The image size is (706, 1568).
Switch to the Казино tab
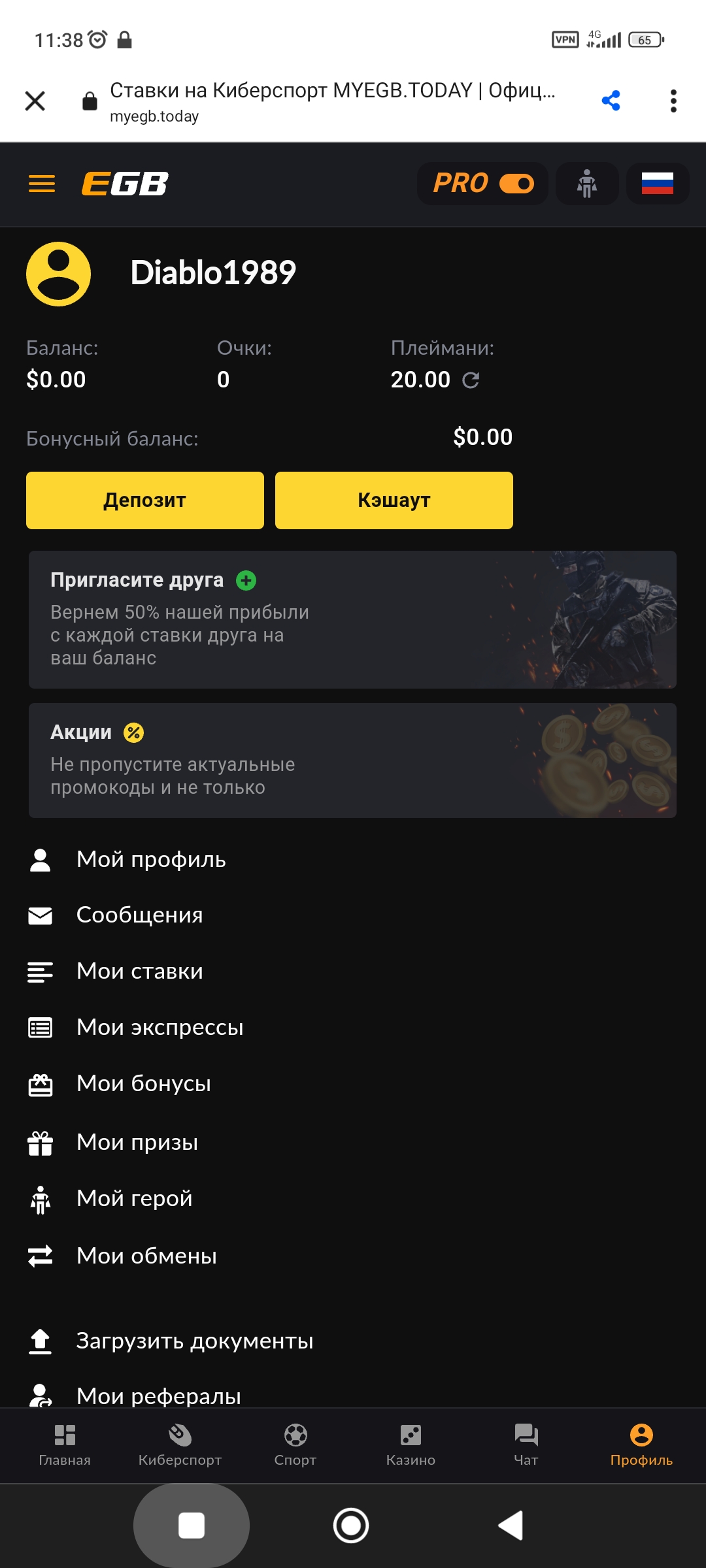coord(411,1445)
